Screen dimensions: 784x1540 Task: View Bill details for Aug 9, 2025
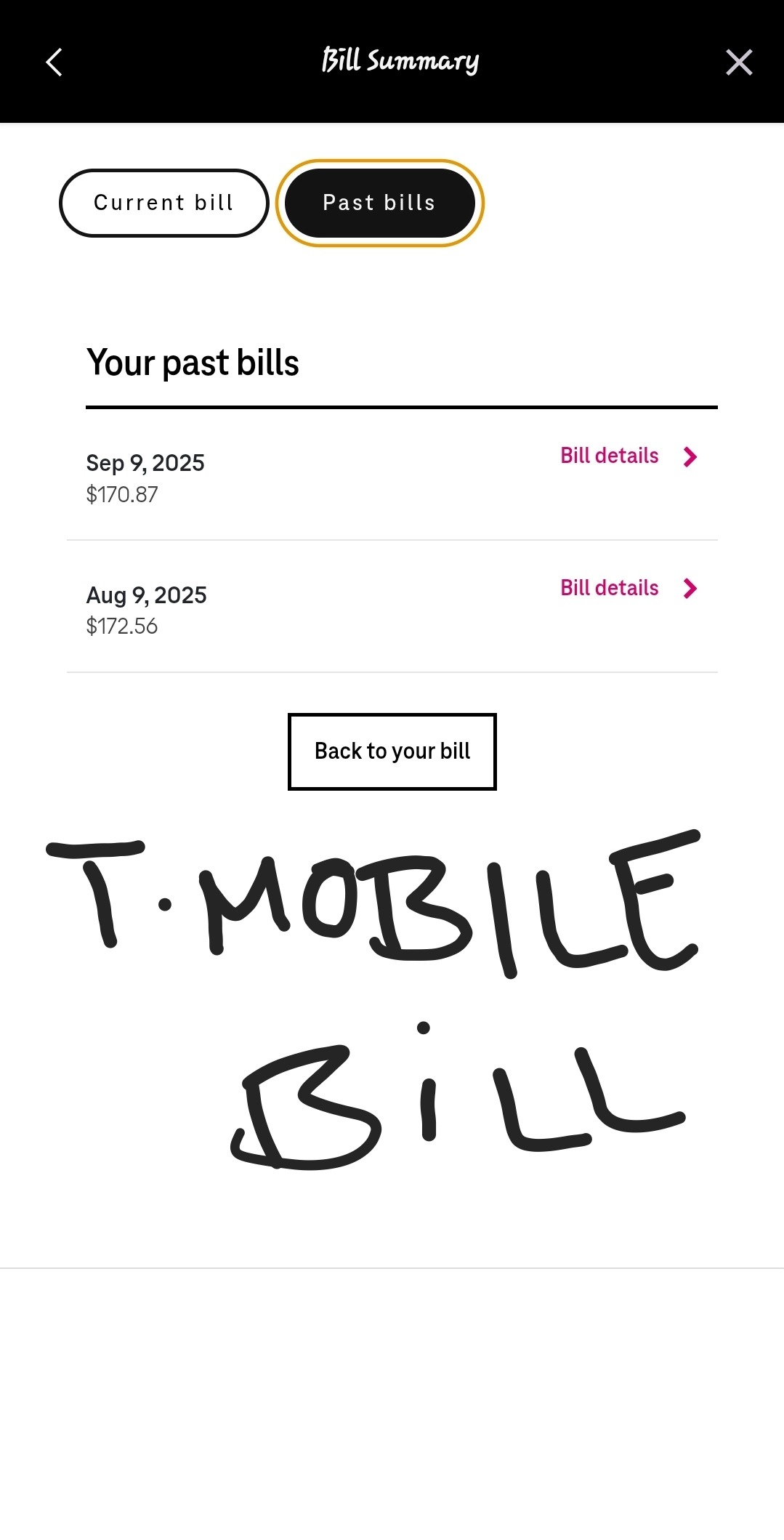(x=628, y=588)
